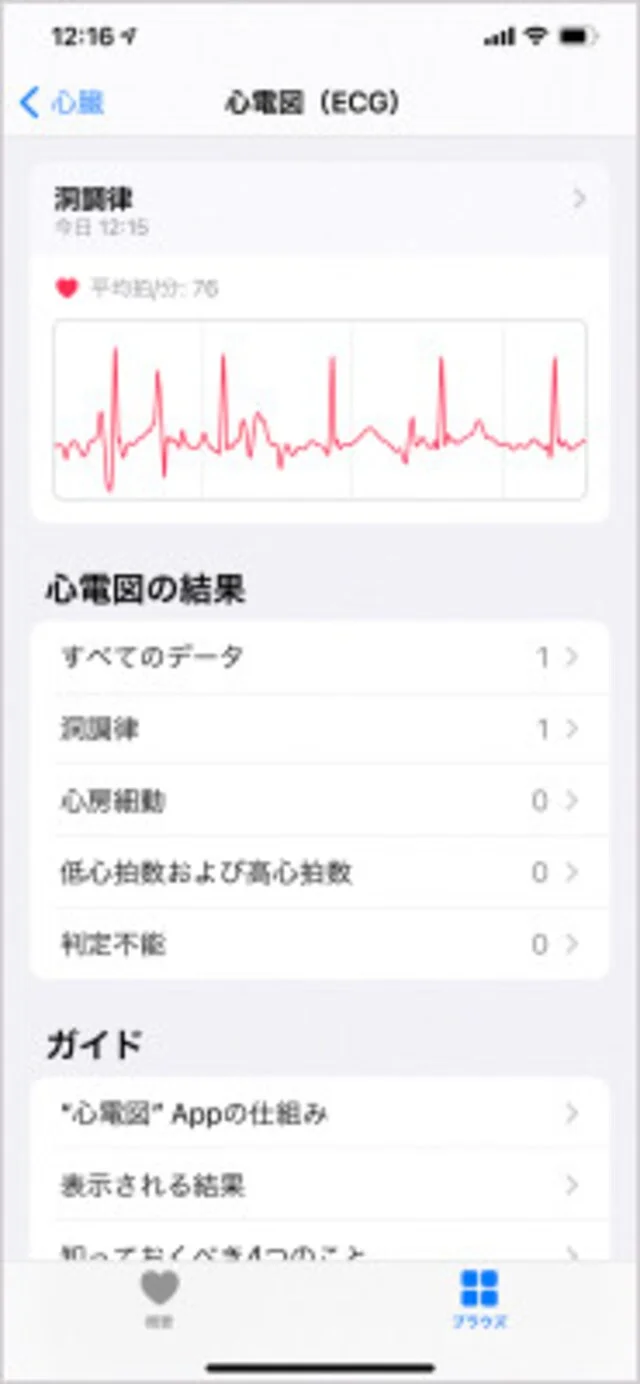Open "心電図" Appの仕組み guide
The image size is (640, 1384).
point(320,1113)
